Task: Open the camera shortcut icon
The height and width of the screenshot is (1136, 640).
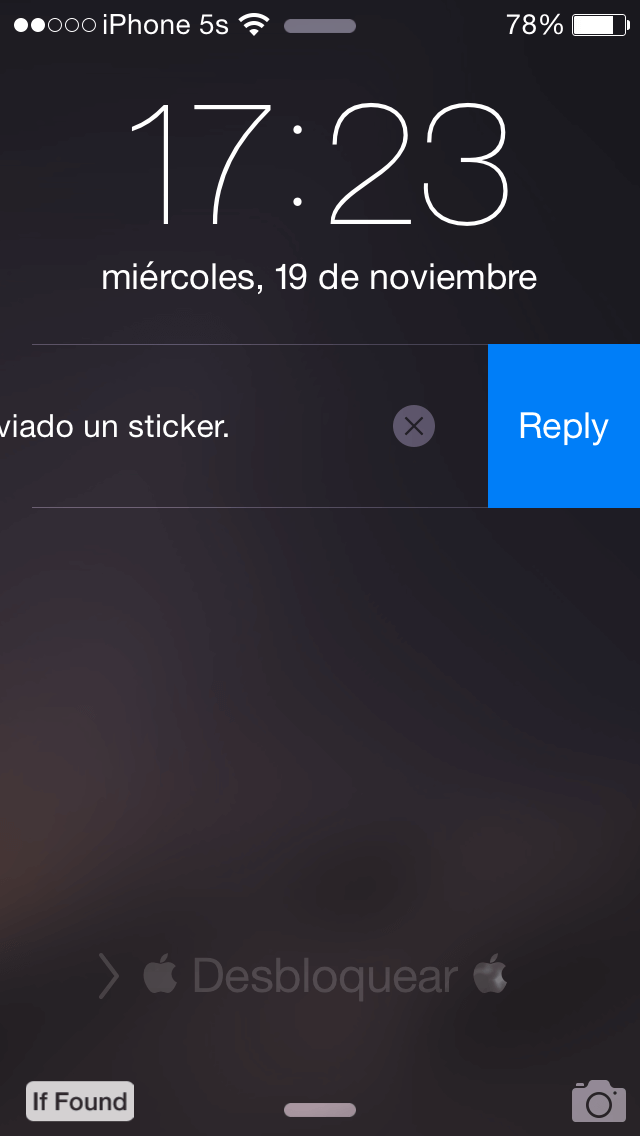Action: coord(598,1101)
